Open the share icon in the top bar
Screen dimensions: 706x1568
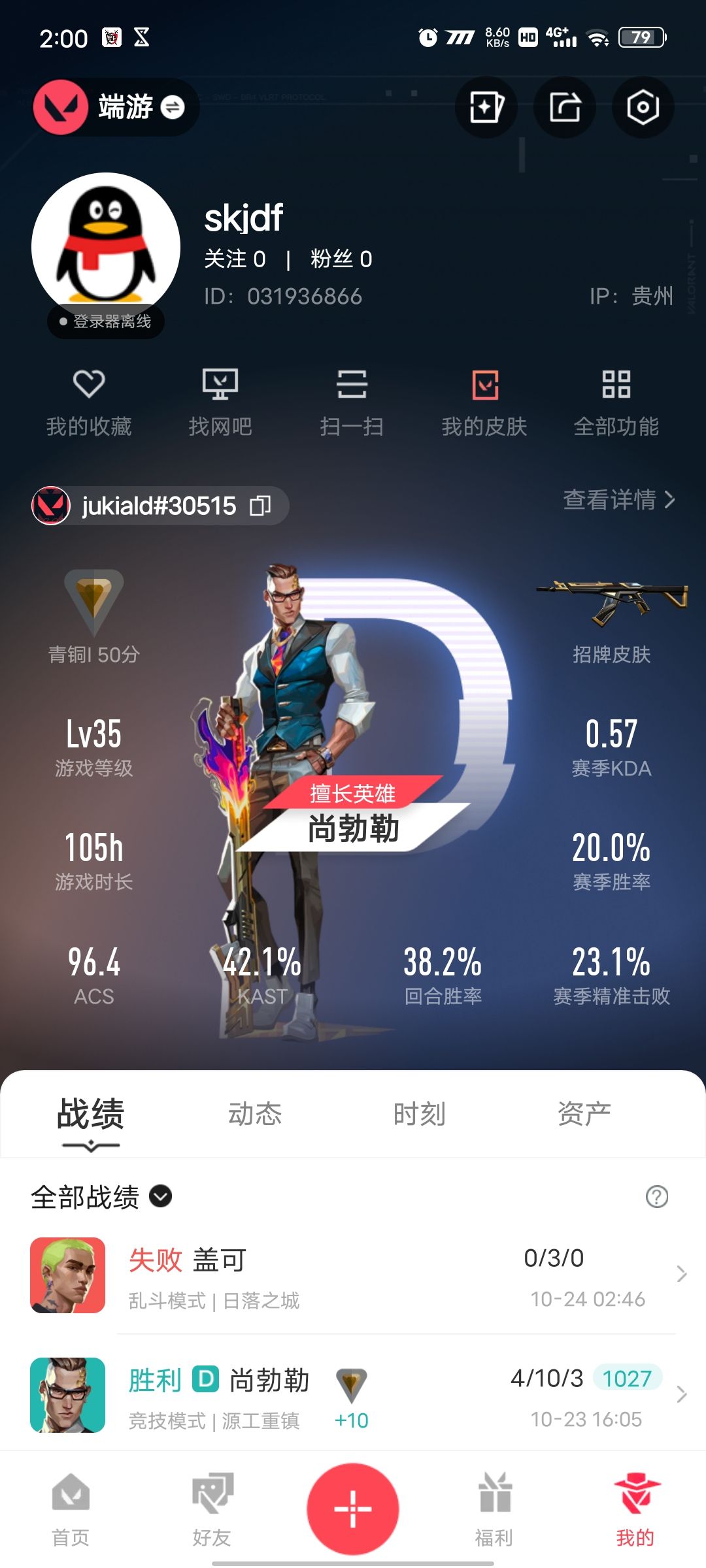coord(565,107)
